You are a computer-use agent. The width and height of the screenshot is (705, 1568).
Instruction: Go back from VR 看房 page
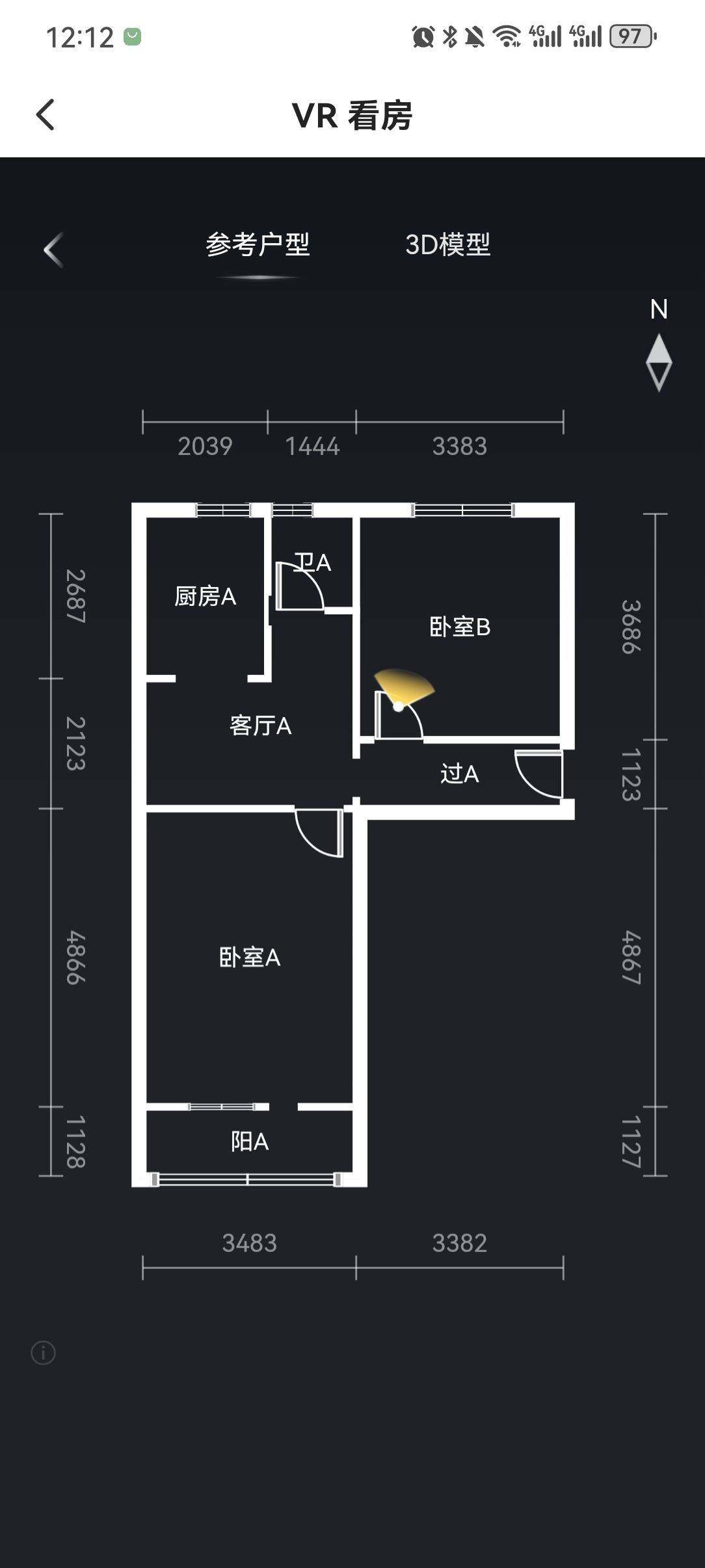tap(46, 115)
